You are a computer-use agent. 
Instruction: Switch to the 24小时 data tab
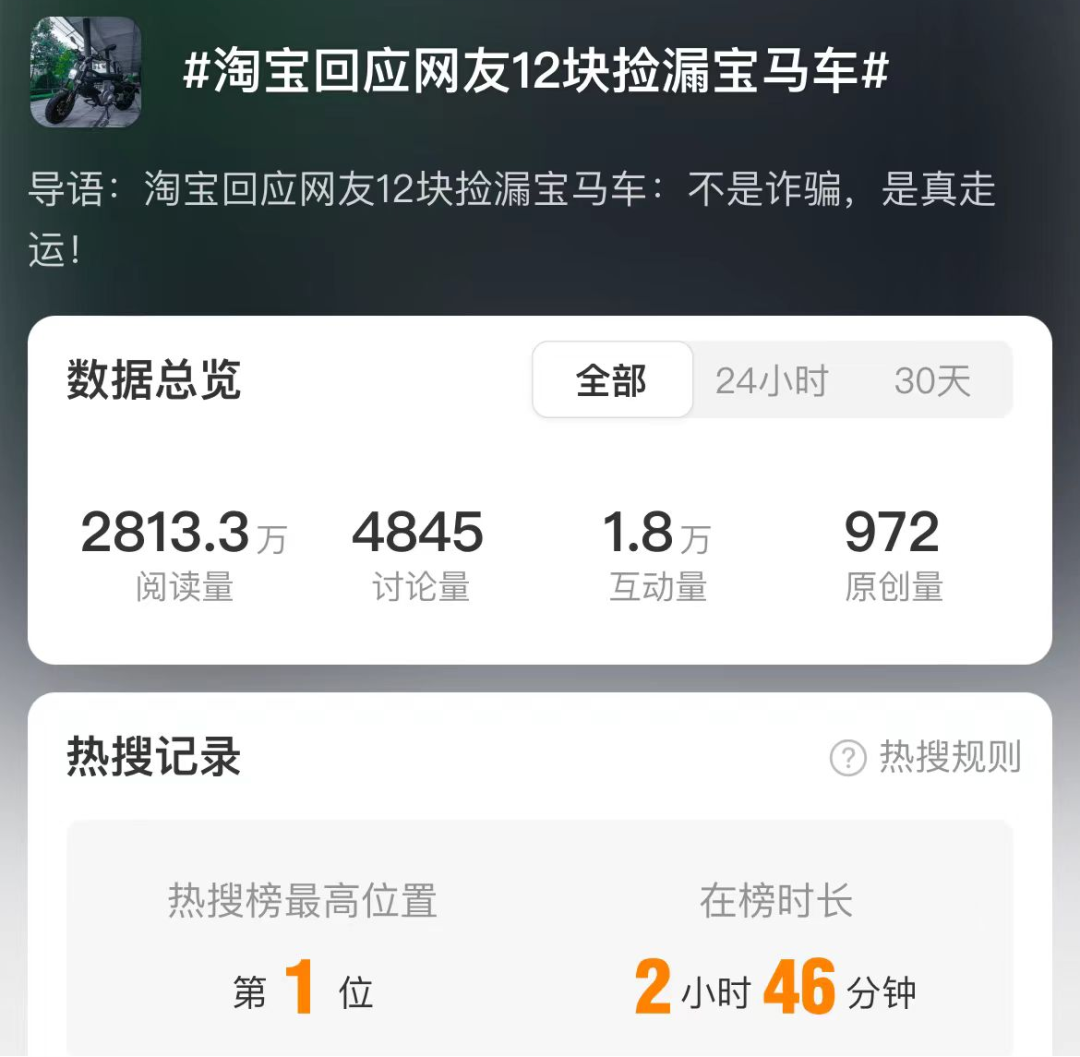click(771, 381)
